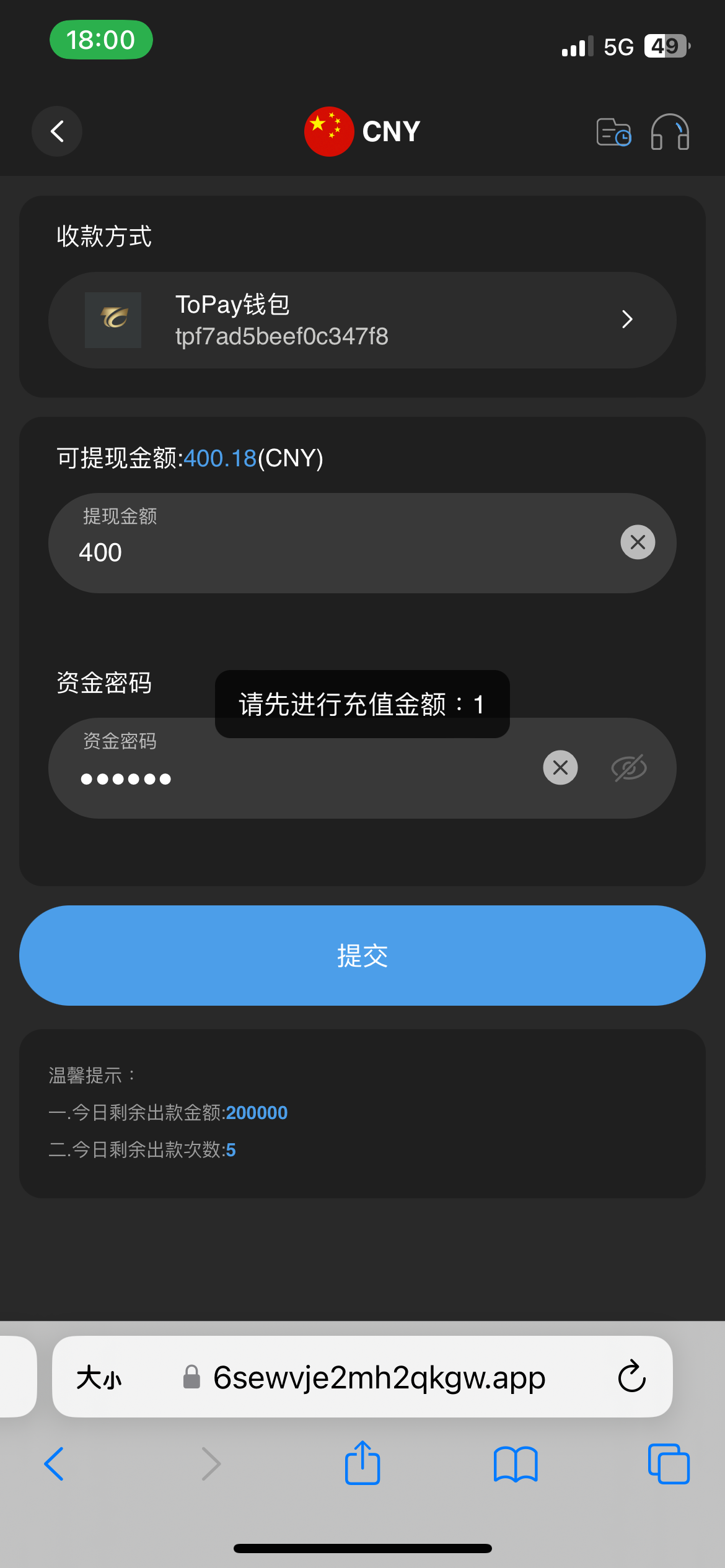
Task: Reload the page in Safari
Action: point(632,1377)
